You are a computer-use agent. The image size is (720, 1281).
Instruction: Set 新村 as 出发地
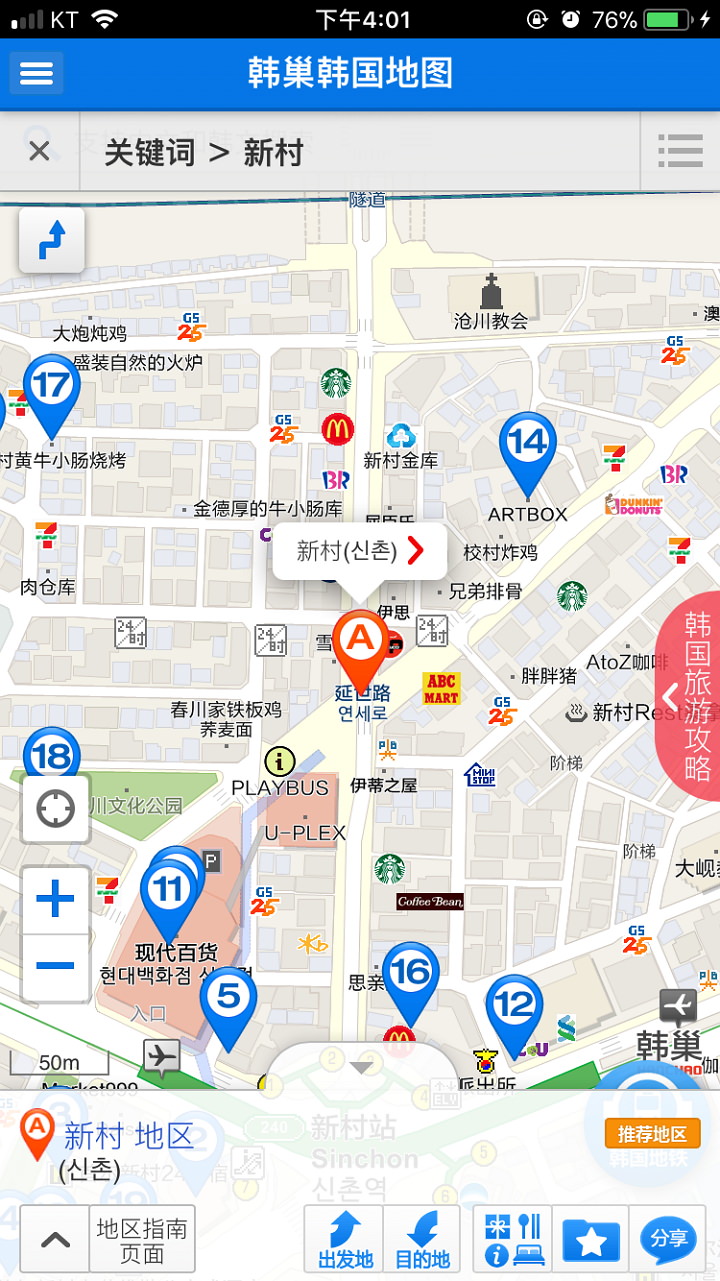[344, 1240]
